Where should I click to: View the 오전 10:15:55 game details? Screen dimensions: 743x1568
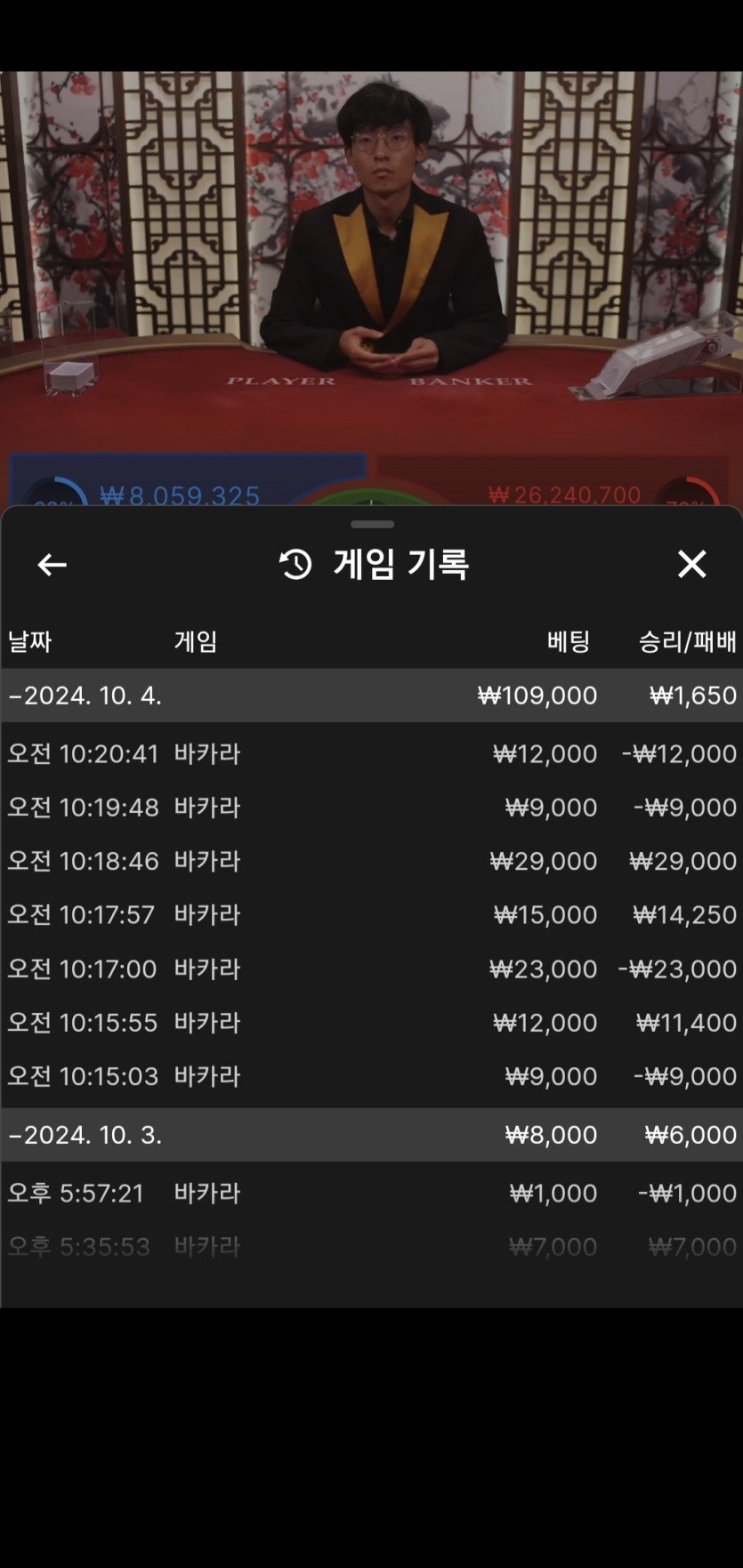(371, 1023)
